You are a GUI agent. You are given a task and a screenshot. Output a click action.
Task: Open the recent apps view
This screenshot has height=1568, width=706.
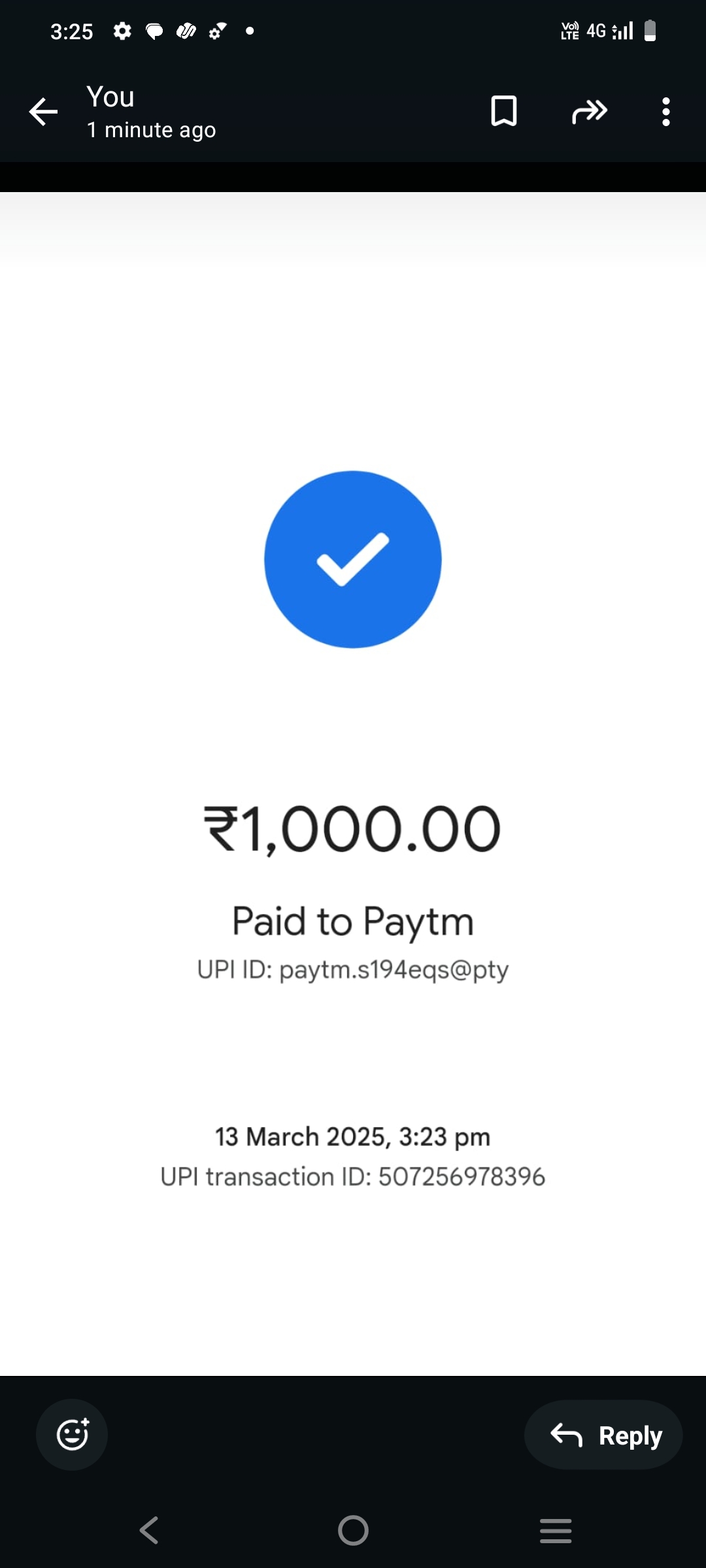coord(556,1530)
